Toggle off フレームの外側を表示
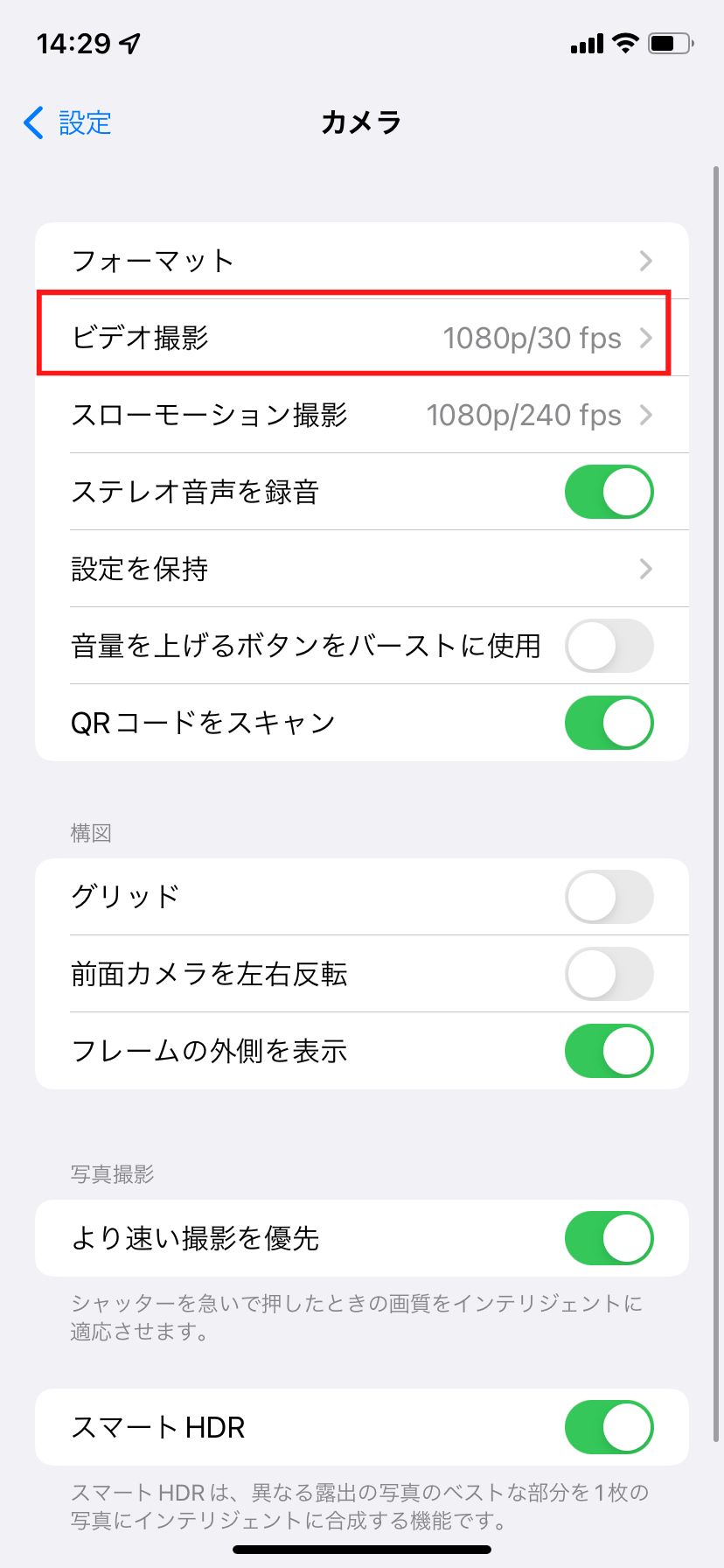 click(609, 1051)
